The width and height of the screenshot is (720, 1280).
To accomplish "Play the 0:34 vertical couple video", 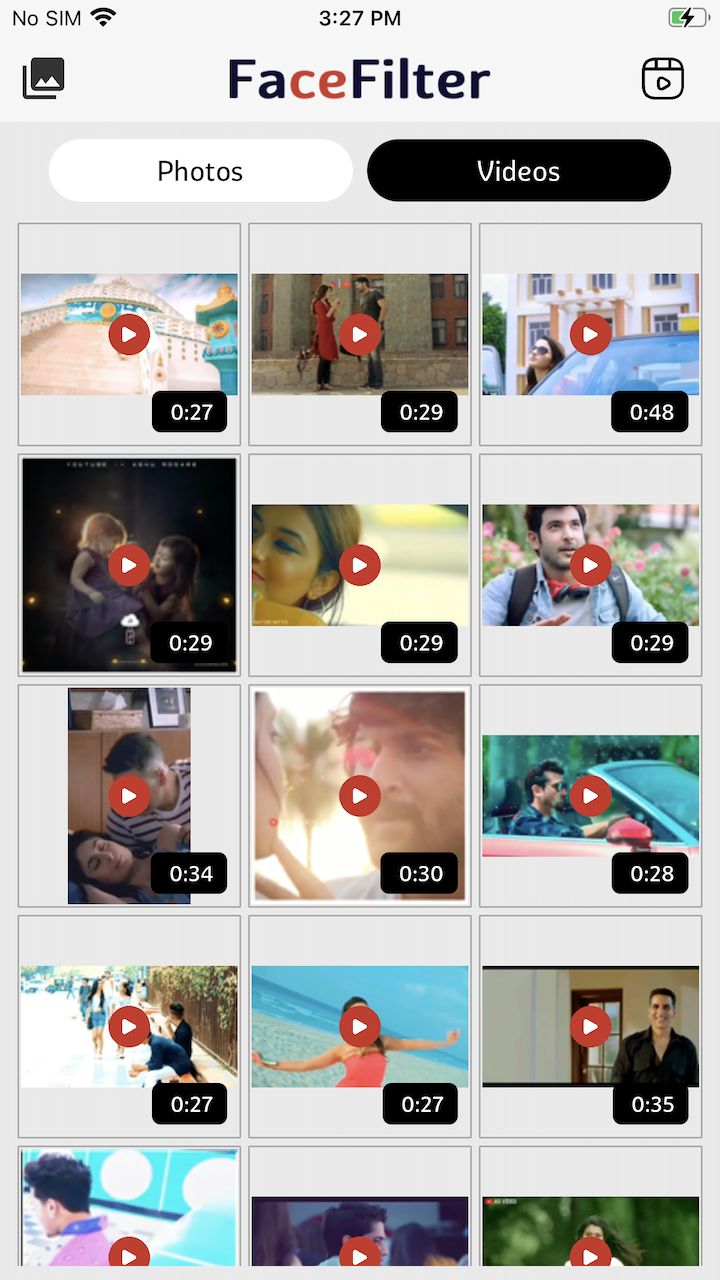I will point(129,796).
